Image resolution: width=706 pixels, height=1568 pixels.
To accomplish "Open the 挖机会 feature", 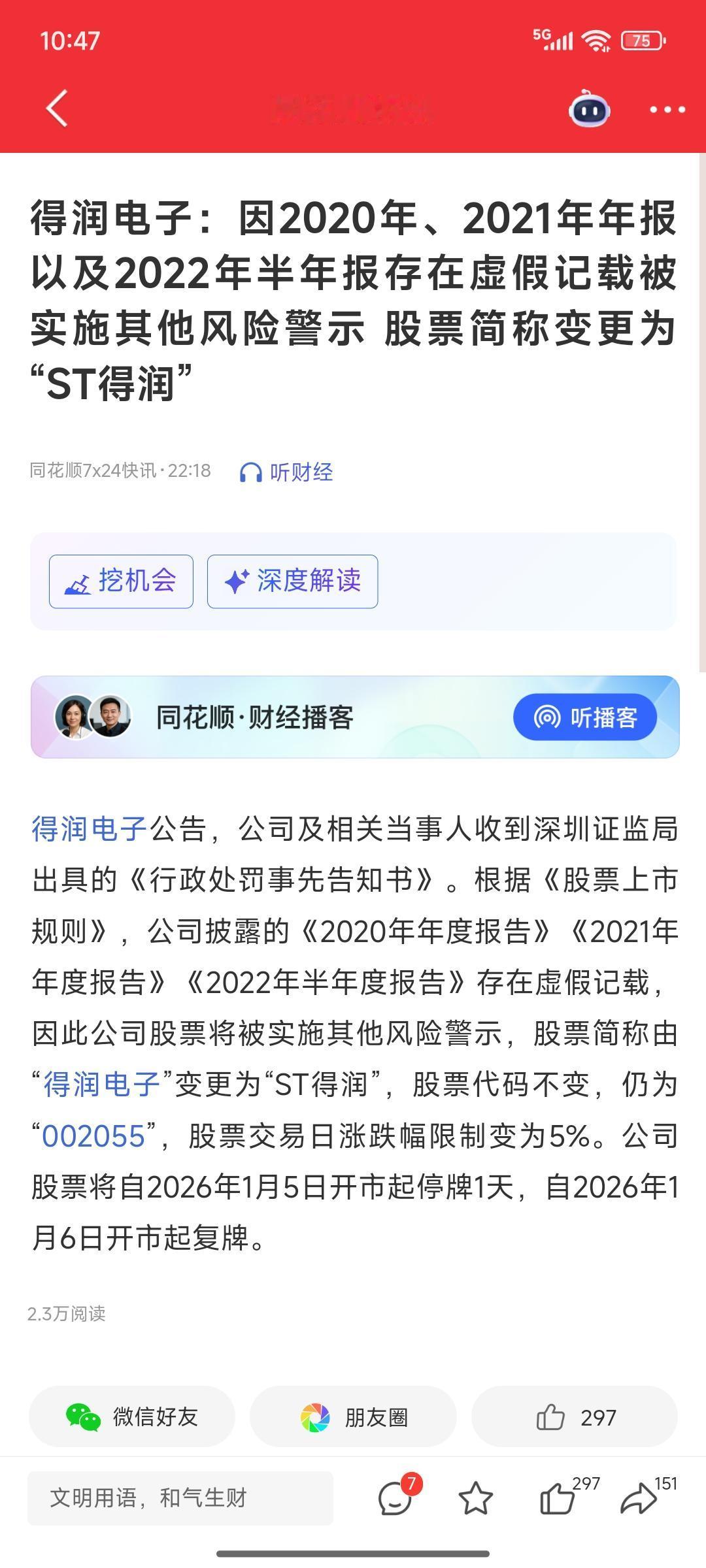I will [x=121, y=582].
